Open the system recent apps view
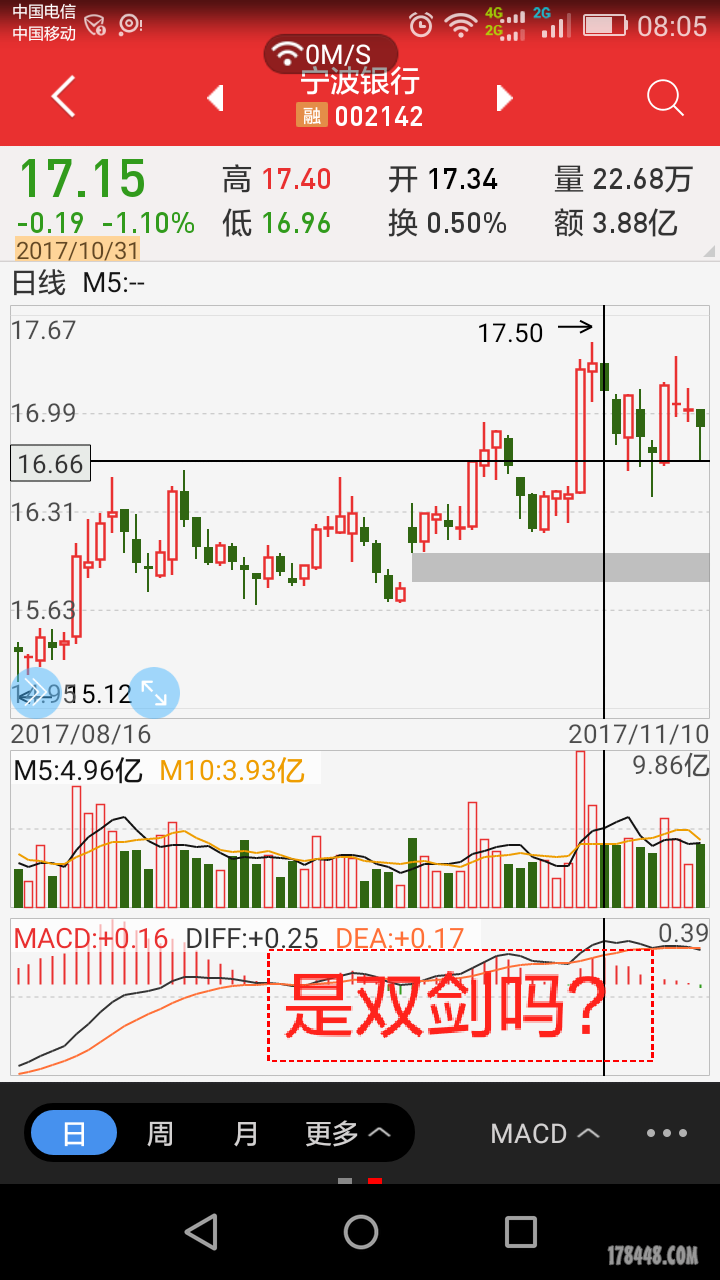 (x=520, y=1232)
